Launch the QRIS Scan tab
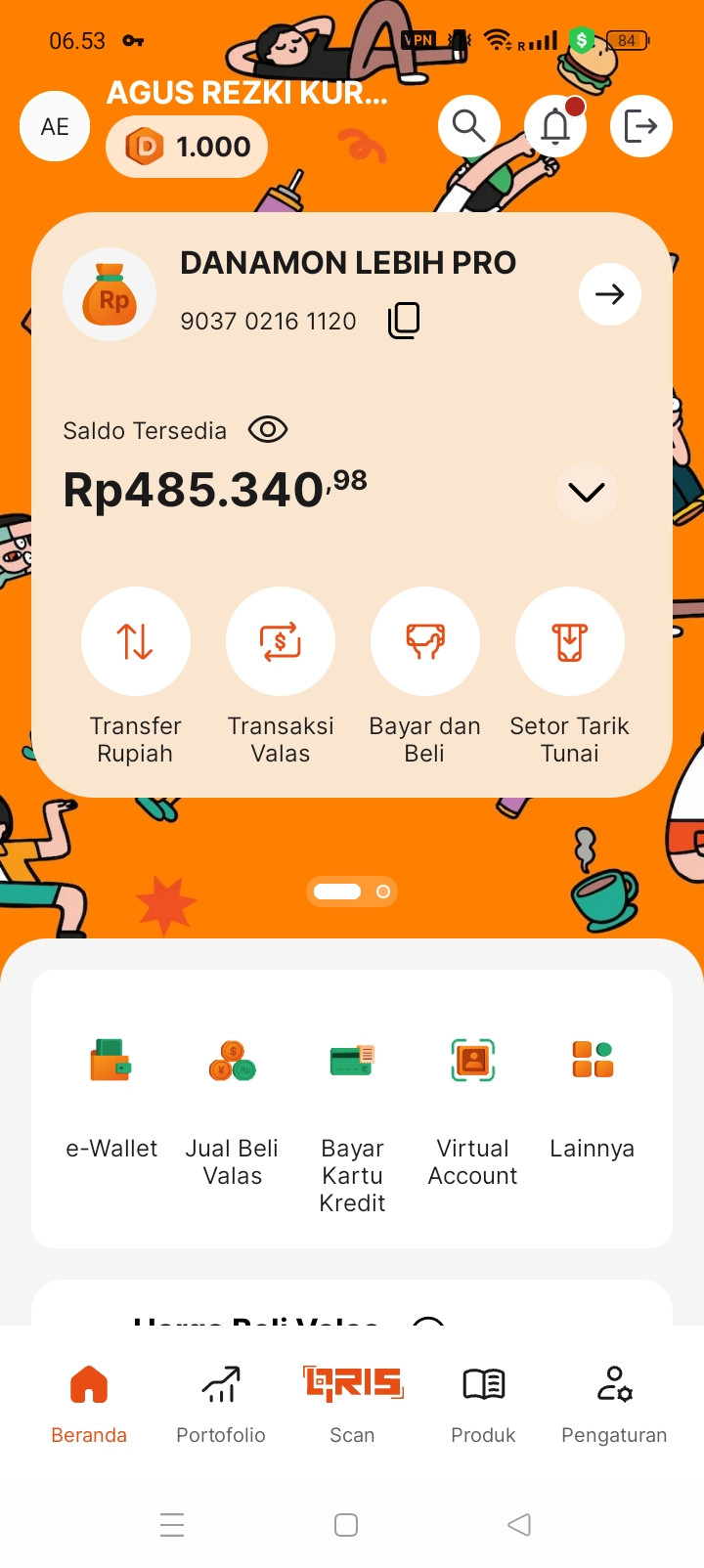Image resolution: width=704 pixels, height=1568 pixels. 352,1405
